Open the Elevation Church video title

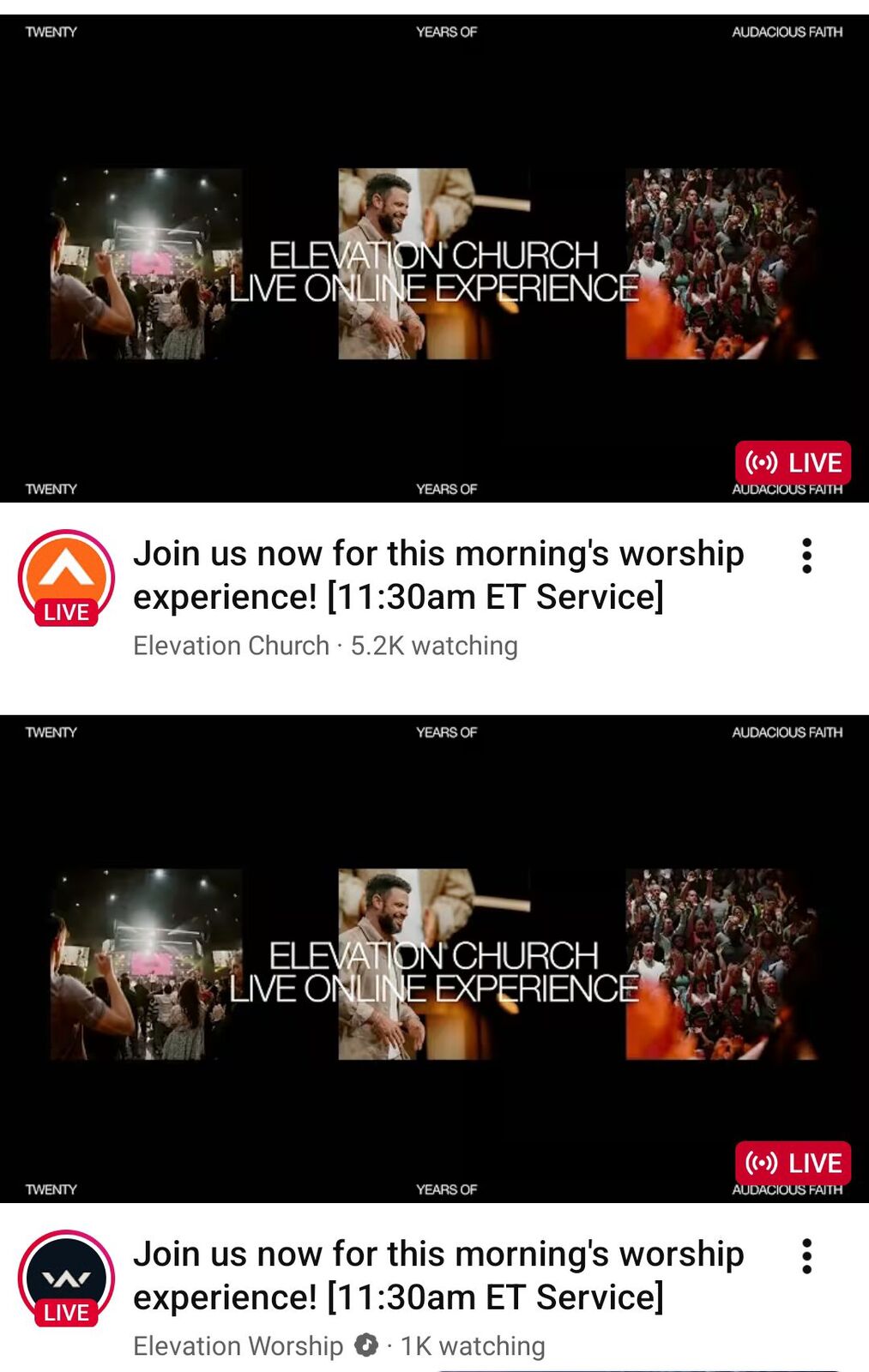[x=438, y=575]
